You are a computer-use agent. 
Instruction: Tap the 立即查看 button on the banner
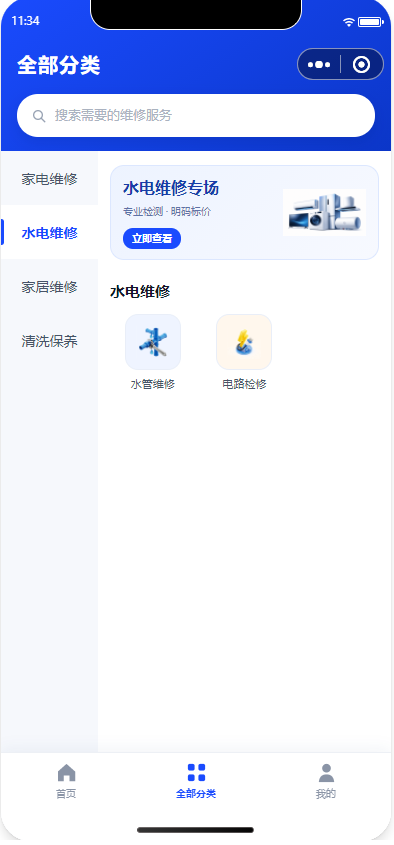[x=152, y=239]
